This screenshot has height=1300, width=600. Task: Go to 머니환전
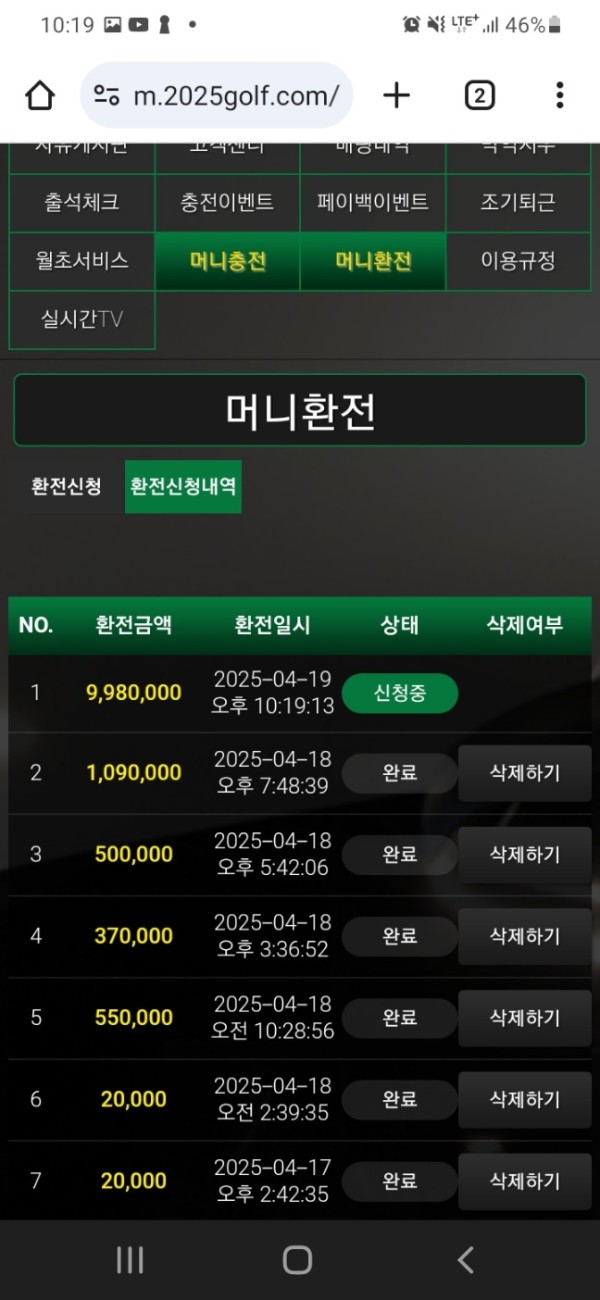pos(373,262)
